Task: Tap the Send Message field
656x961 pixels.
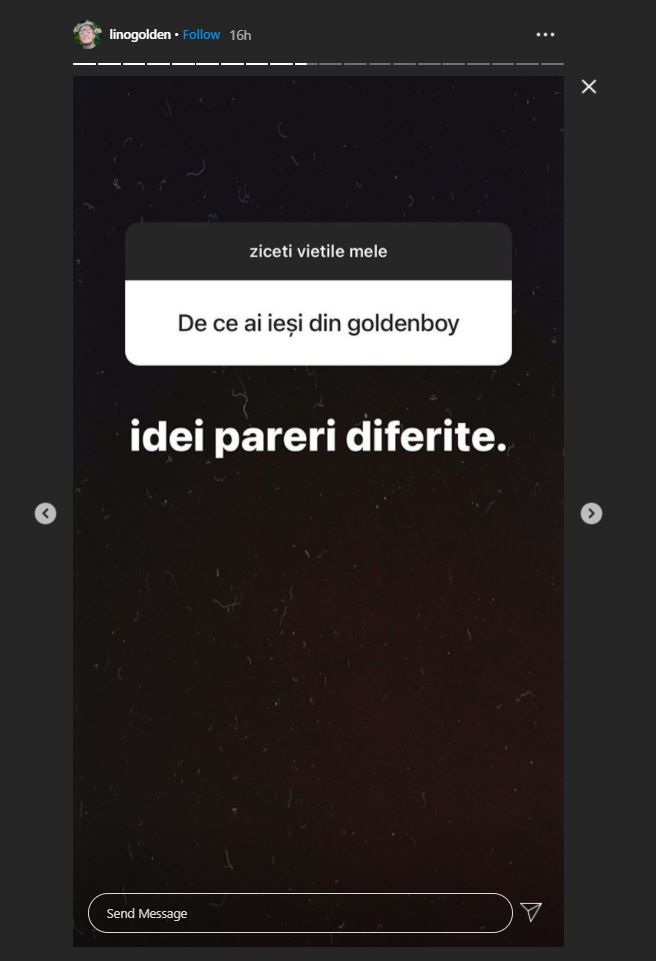Action: tap(300, 913)
